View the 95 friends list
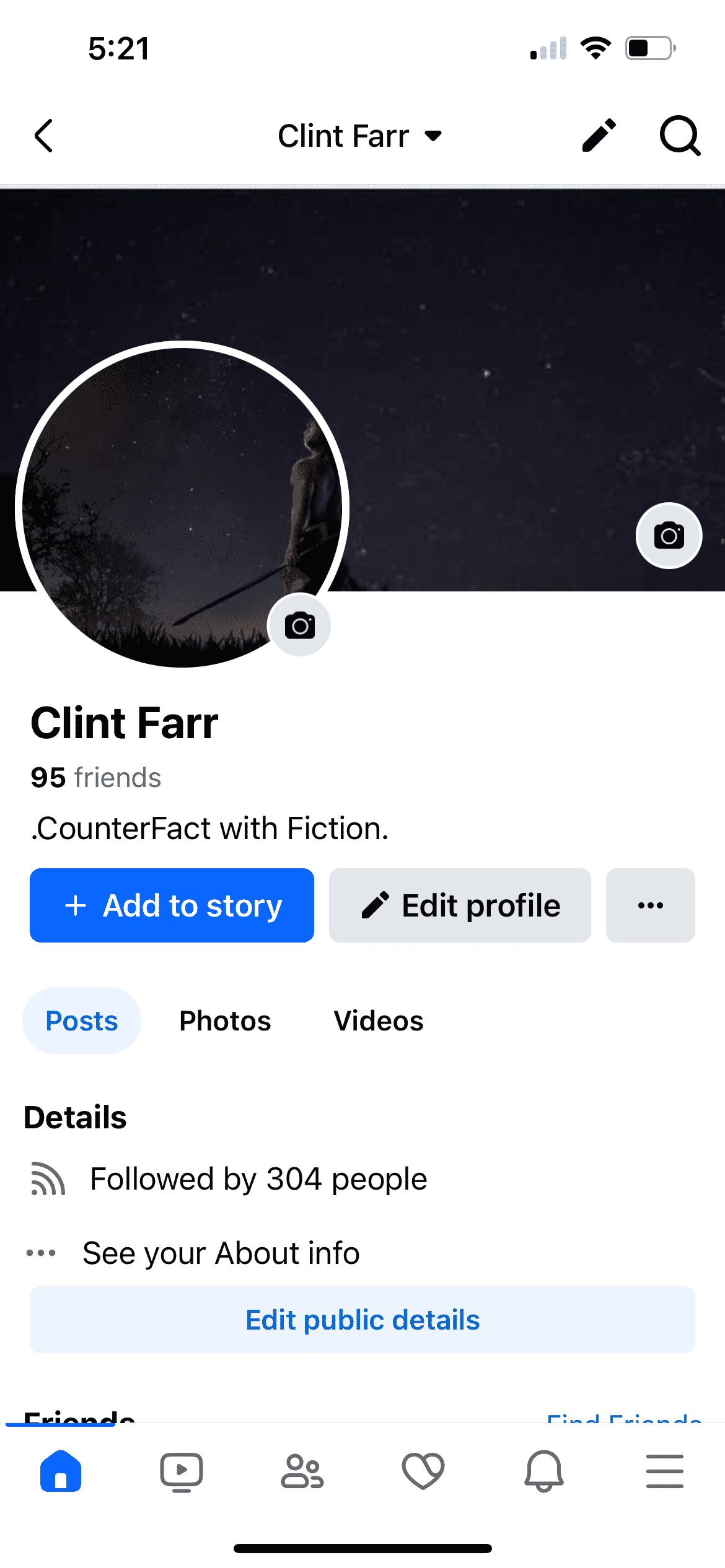This screenshot has width=725, height=1568. coord(96,777)
